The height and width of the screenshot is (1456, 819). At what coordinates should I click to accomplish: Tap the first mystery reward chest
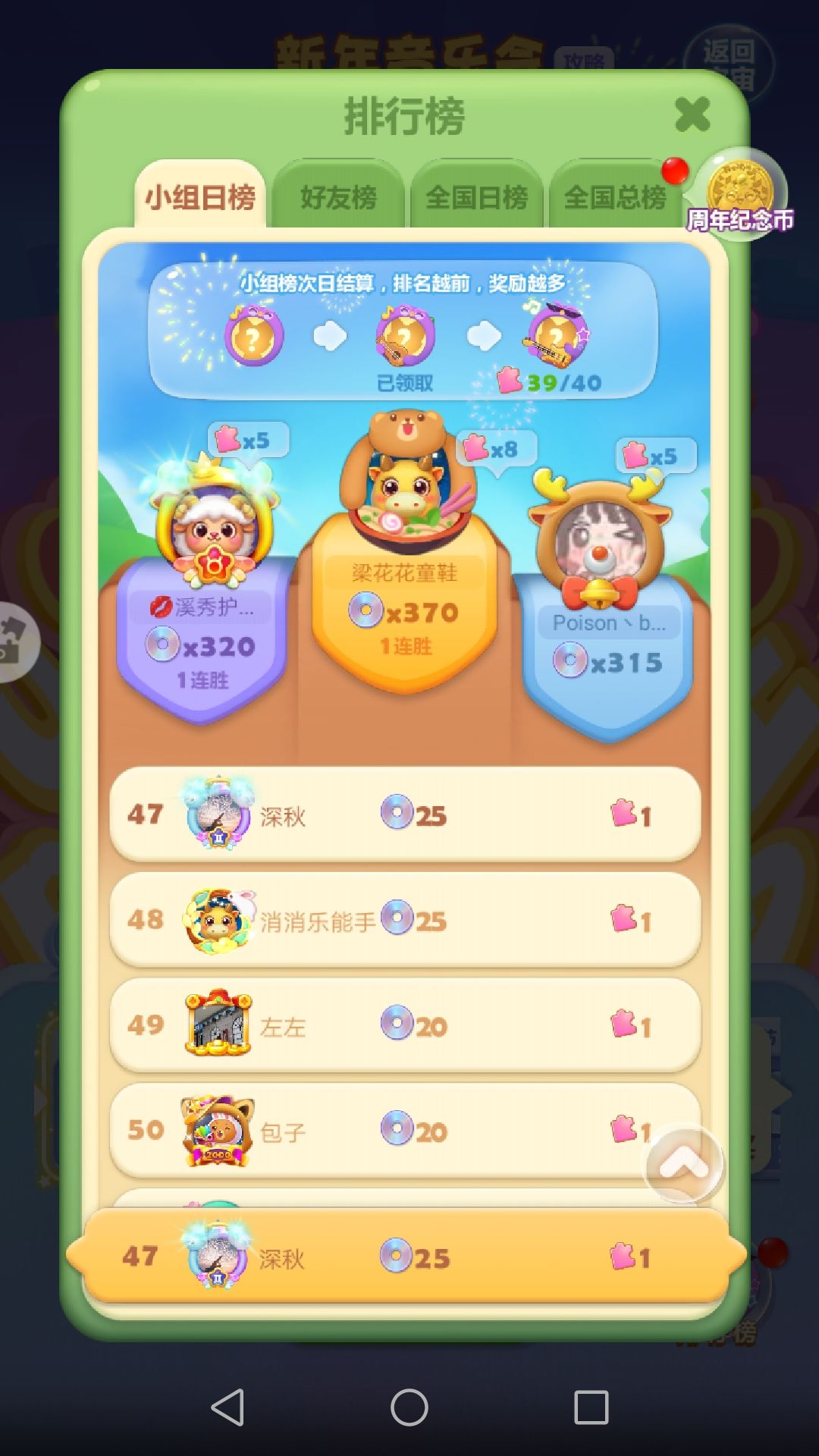pyautogui.click(x=253, y=335)
